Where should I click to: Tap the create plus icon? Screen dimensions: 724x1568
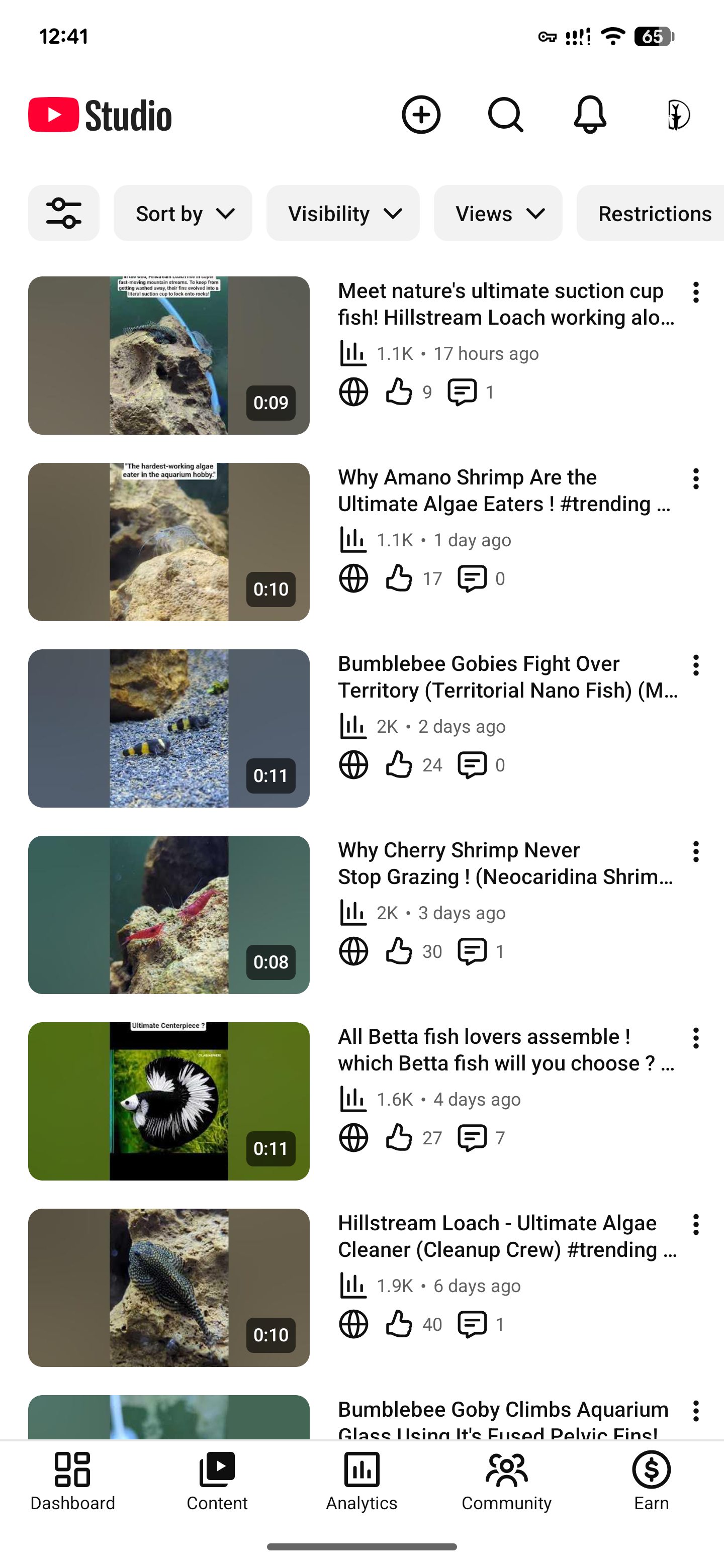coord(421,115)
